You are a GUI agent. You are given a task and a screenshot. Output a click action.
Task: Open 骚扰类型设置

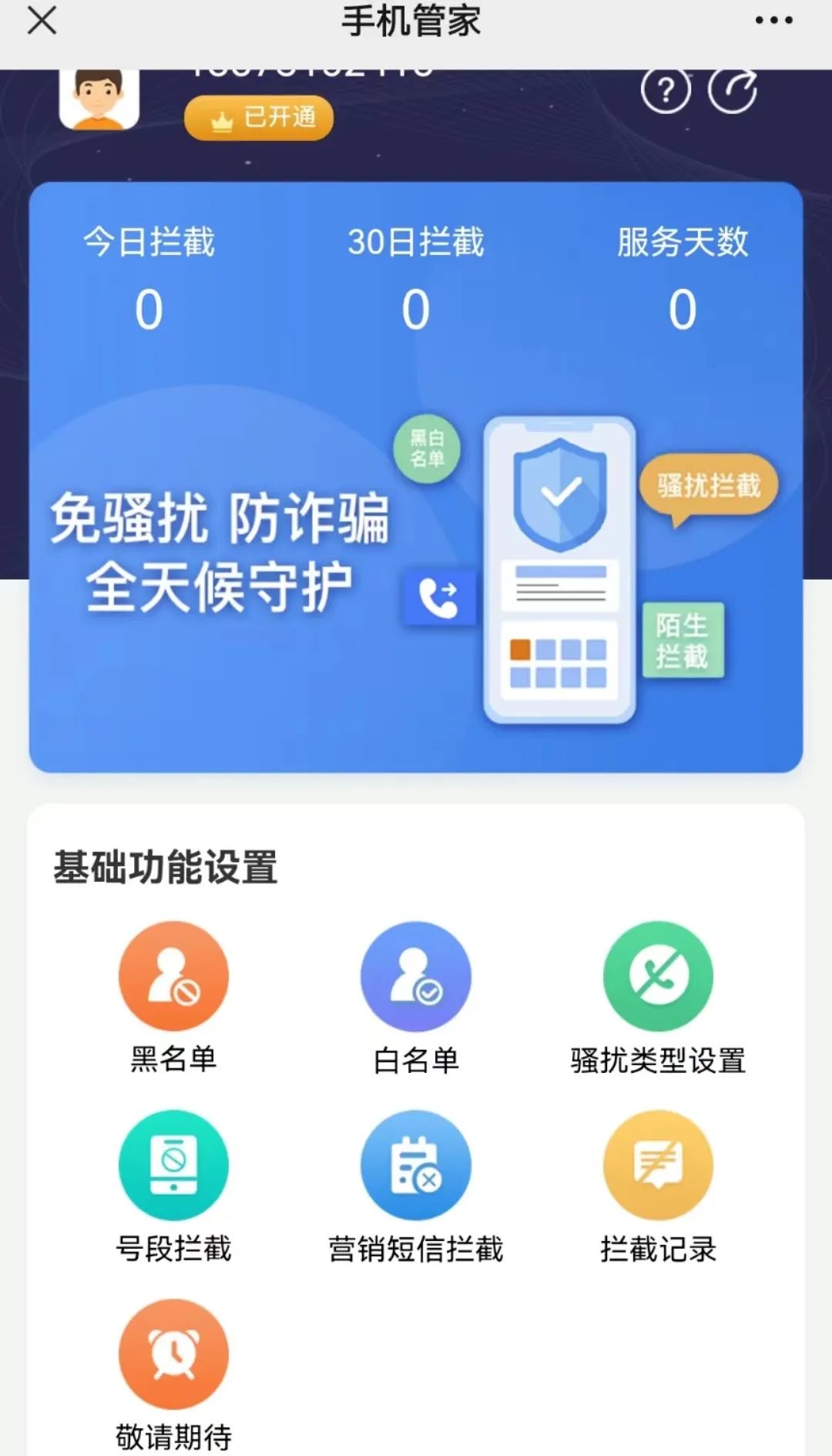(658, 977)
